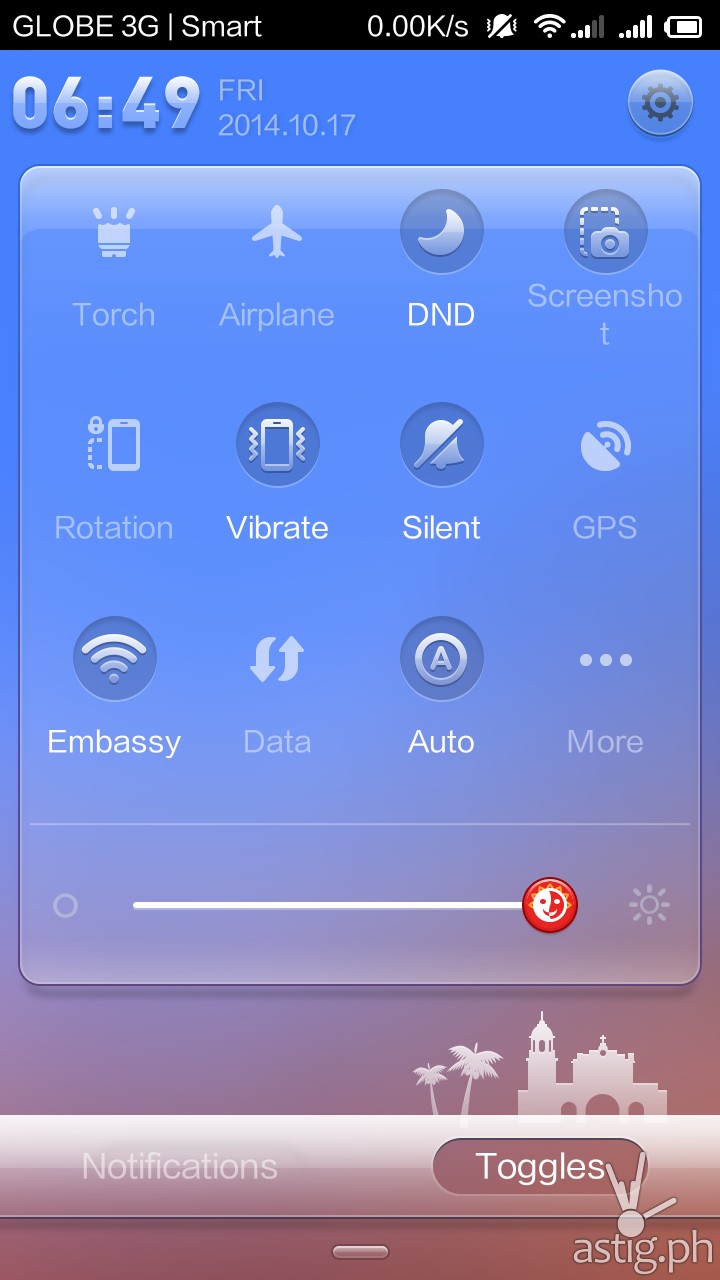Screen dimensions: 720x1280
Task: Open settings via the gear icon
Action: [660, 103]
